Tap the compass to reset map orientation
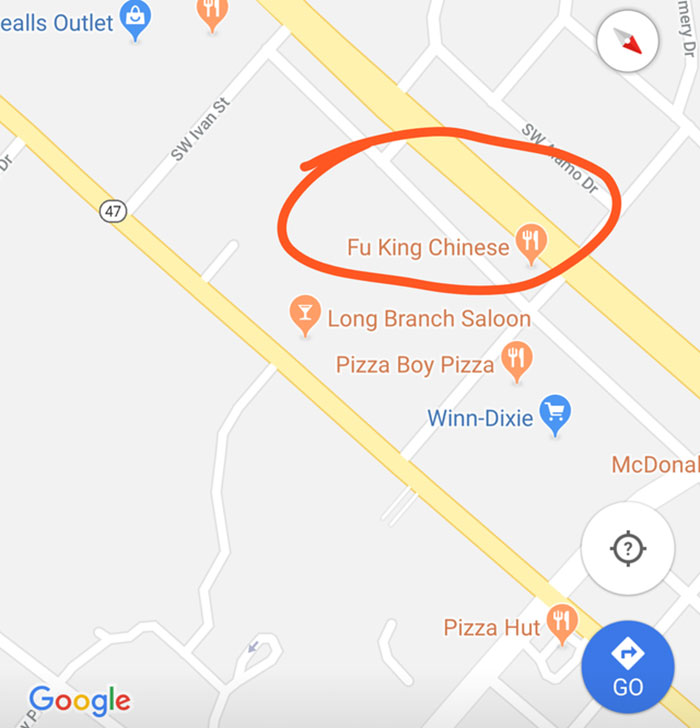The width and height of the screenshot is (700, 728). (x=628, y=42)
